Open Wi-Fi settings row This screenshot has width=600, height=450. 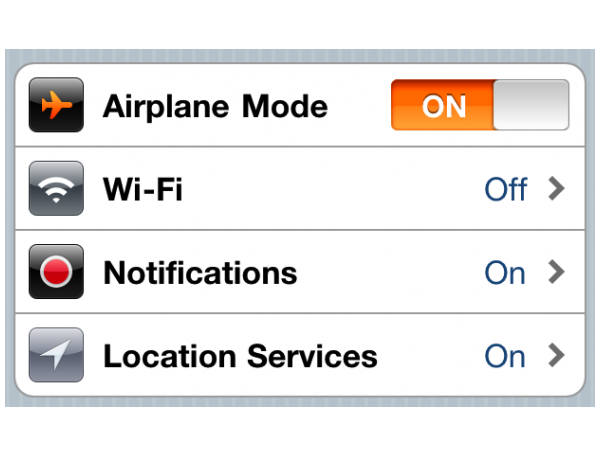pos(300,189)
